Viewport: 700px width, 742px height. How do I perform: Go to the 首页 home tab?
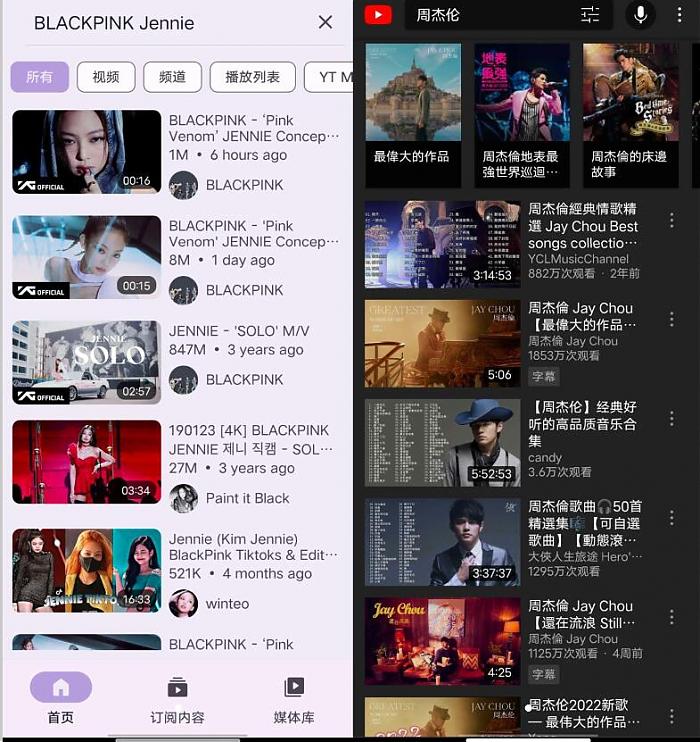pos(61,700)
